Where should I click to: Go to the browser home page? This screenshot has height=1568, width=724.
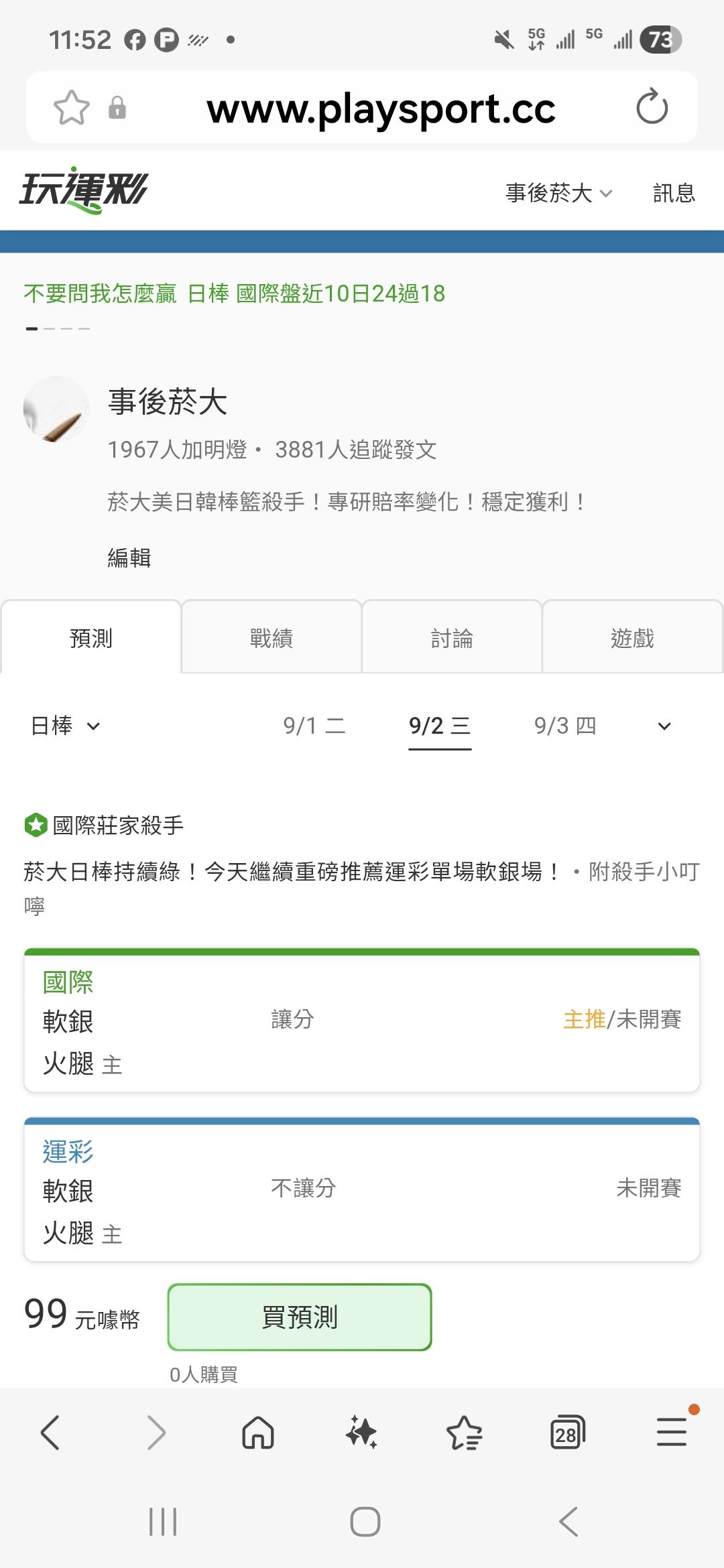(258, 1433)
